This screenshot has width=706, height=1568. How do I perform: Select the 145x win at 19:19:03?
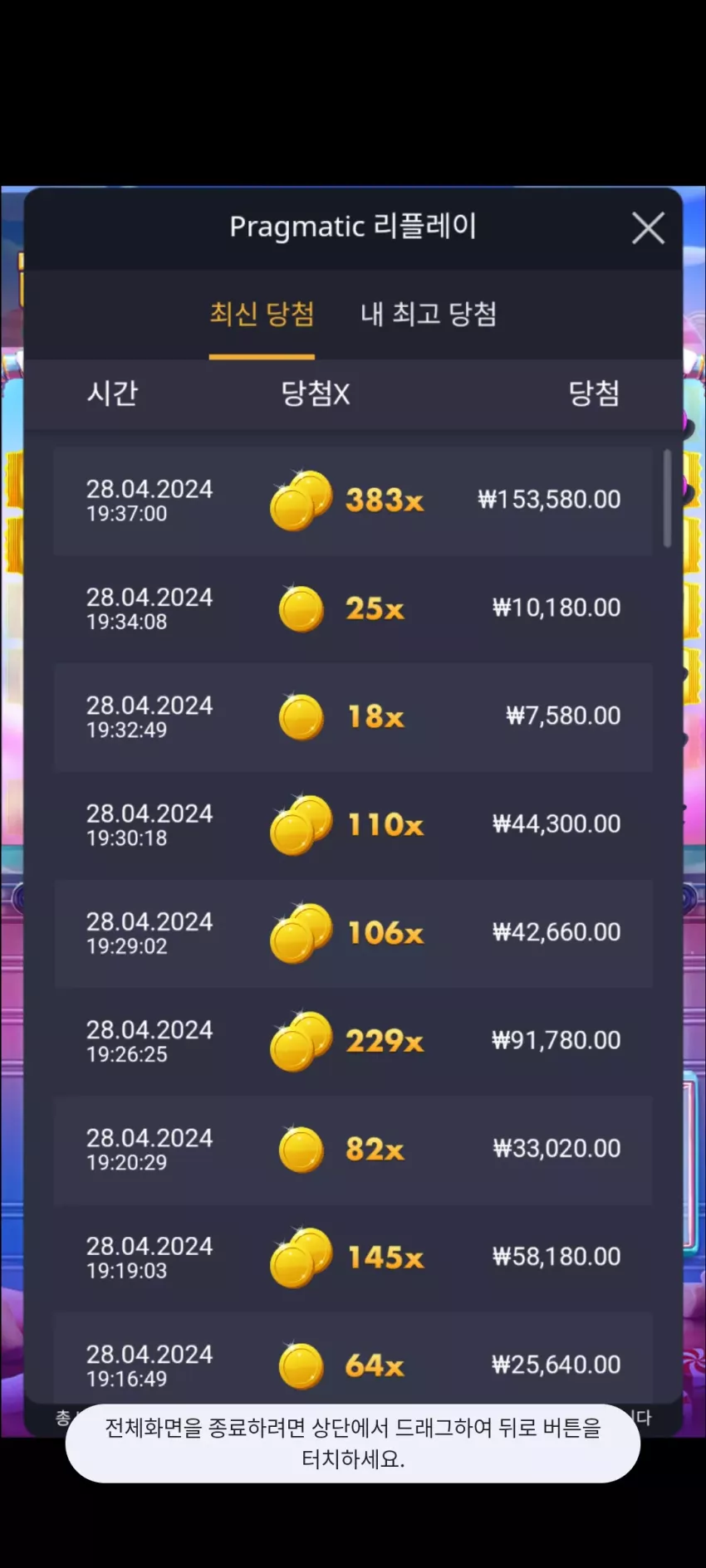coord(353,1258)
